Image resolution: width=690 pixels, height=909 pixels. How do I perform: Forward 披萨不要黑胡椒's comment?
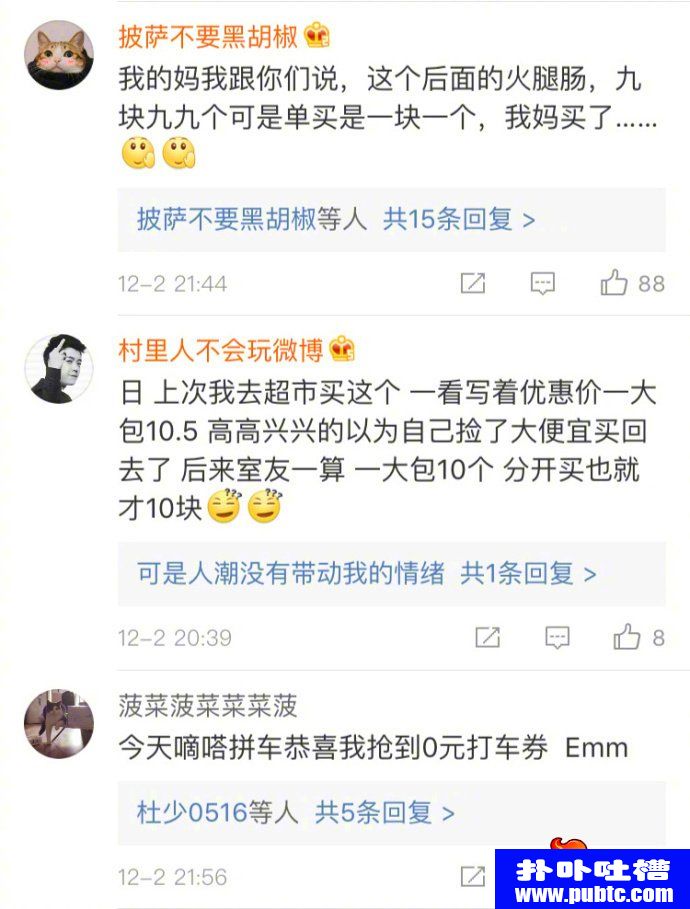pyautogui.click(x=473, y=283)
